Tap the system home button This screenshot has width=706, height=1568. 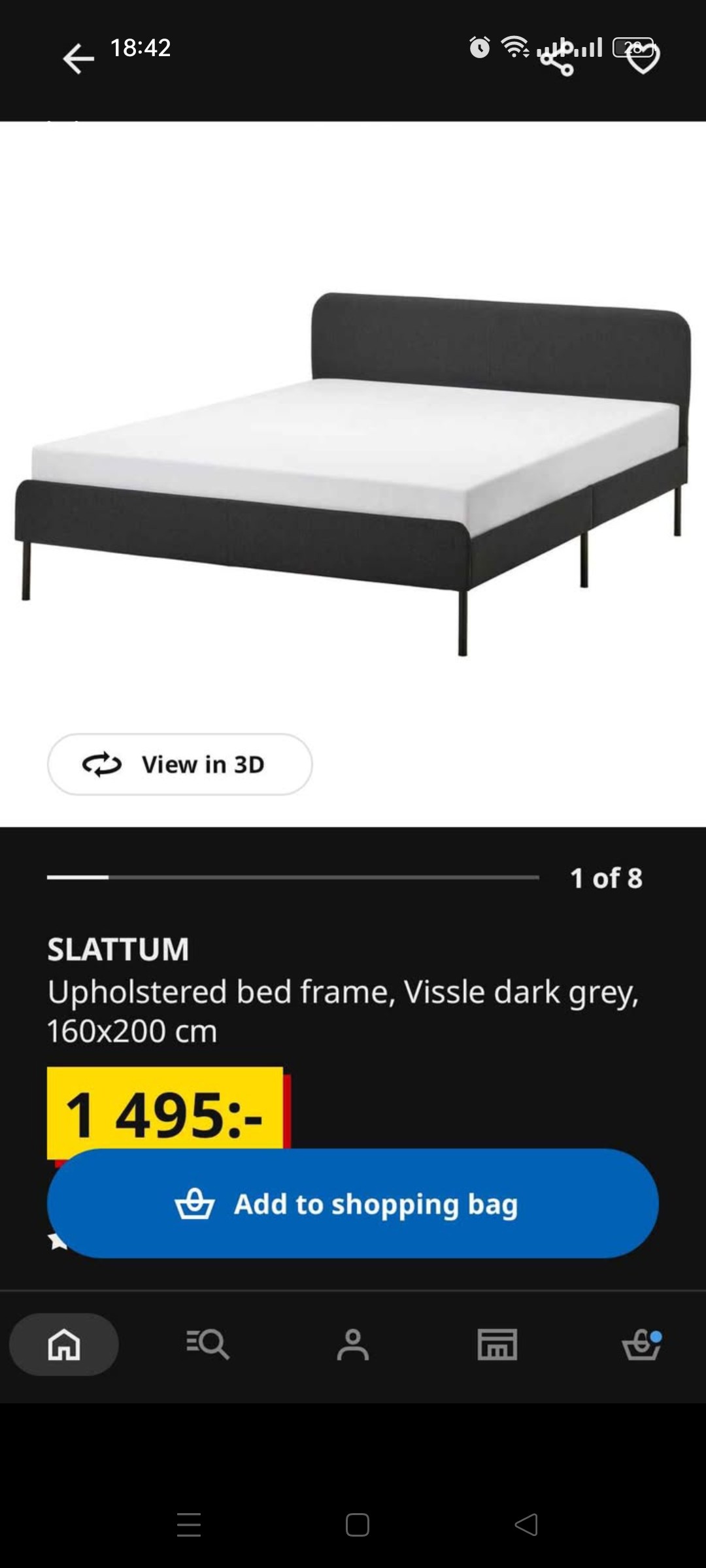(358, 1525)
